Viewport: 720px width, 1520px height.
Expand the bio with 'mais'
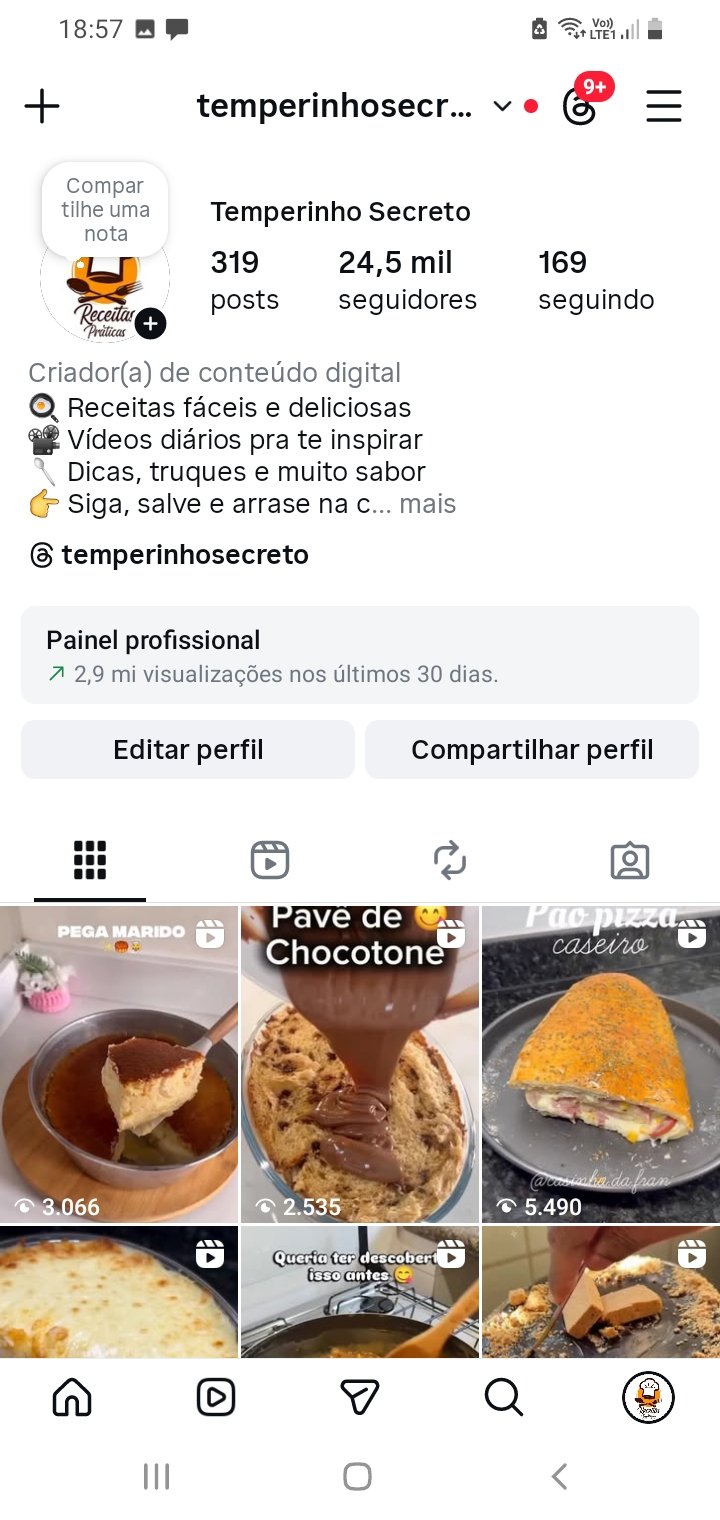tap(428, 504)
